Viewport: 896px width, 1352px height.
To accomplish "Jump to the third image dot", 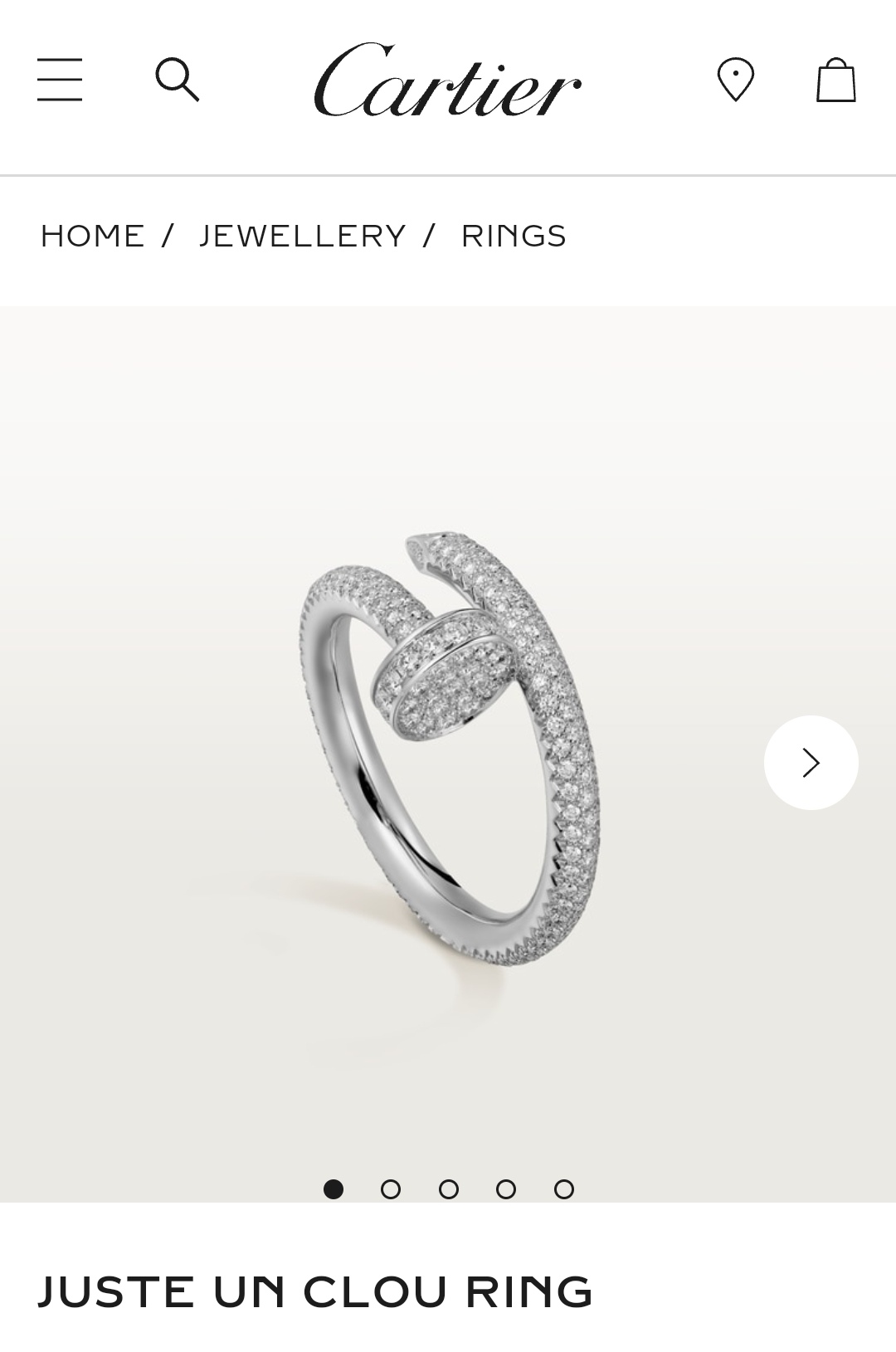I will pyautogui.click(x=449, y=1189).
